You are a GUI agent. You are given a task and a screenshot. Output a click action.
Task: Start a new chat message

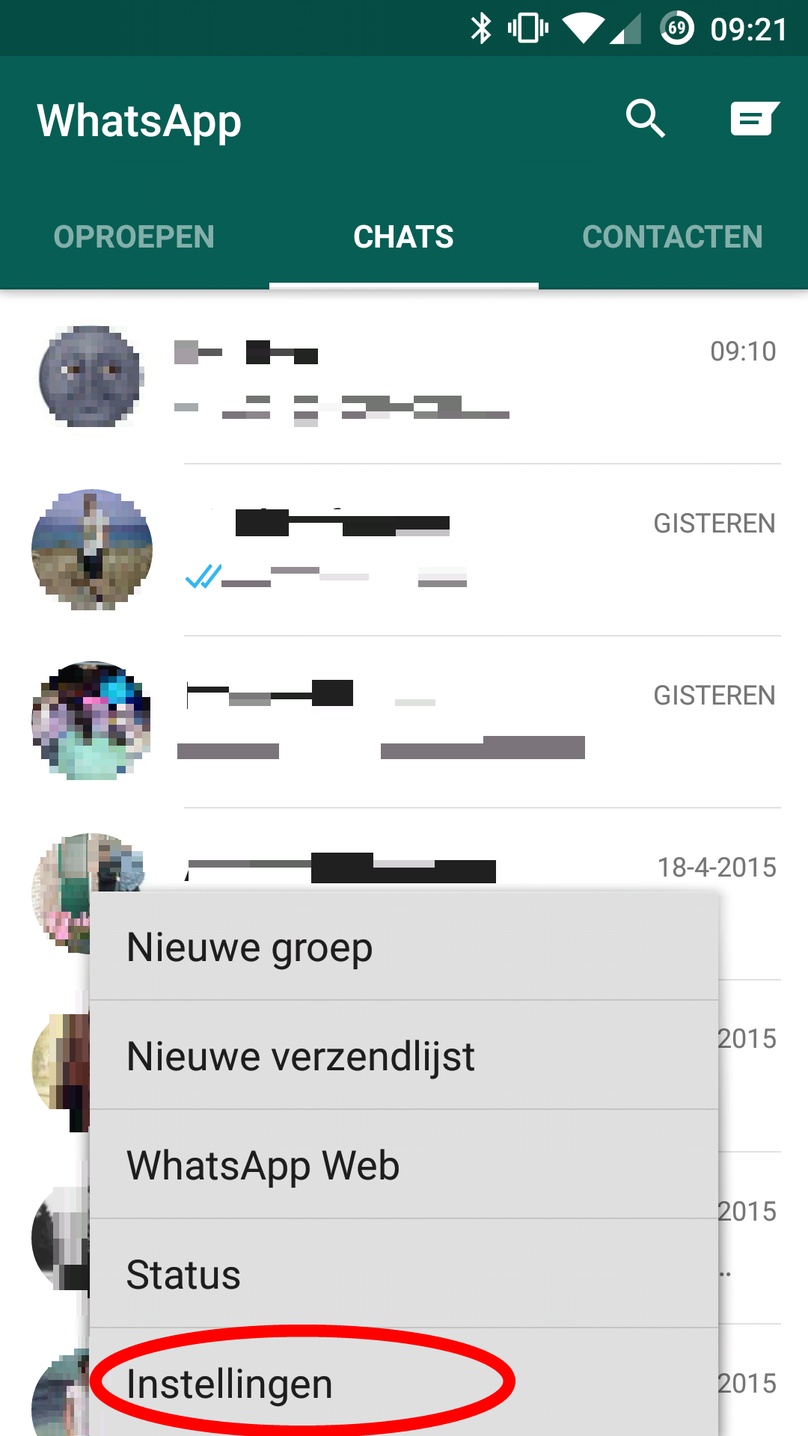pos(753,119)
